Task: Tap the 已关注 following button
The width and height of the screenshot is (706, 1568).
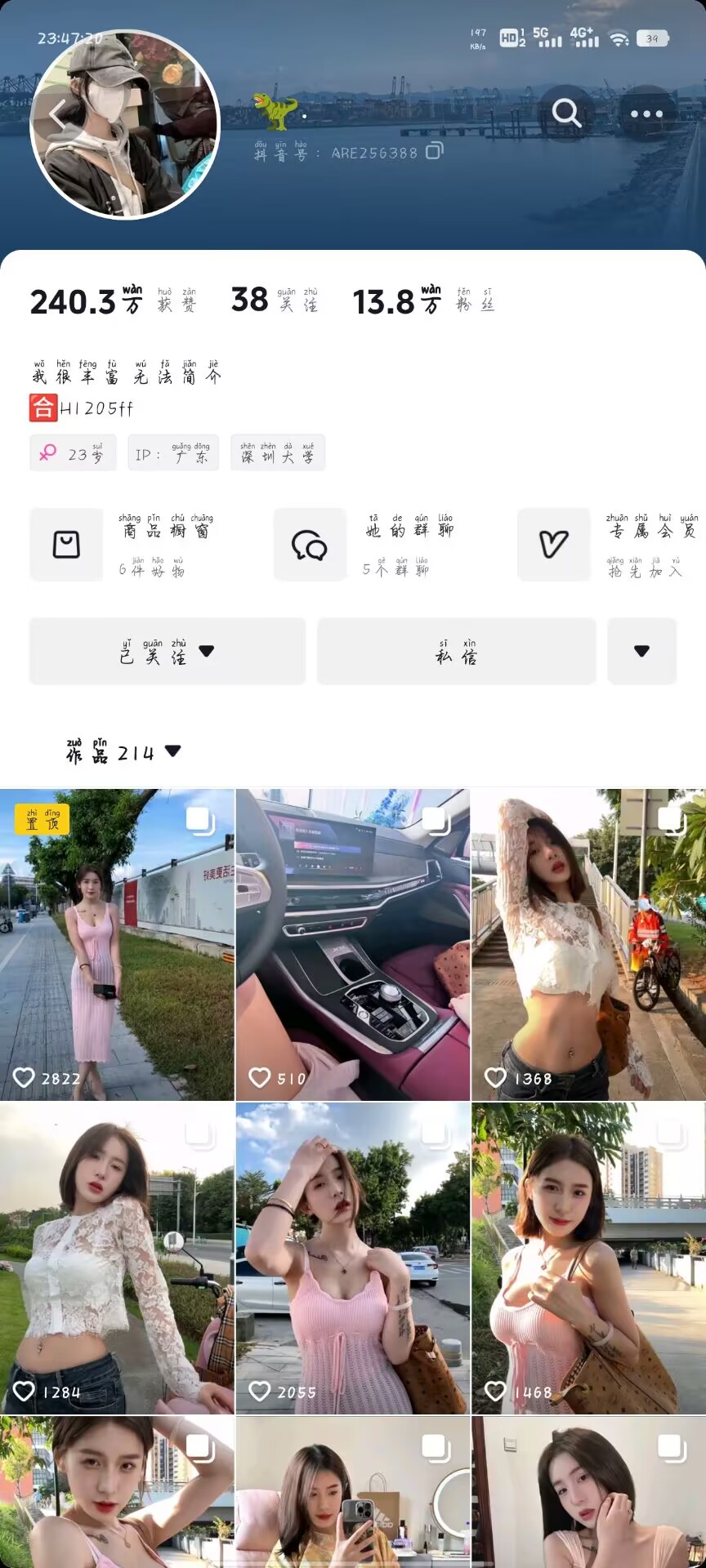Action: (x=168, y=651)
